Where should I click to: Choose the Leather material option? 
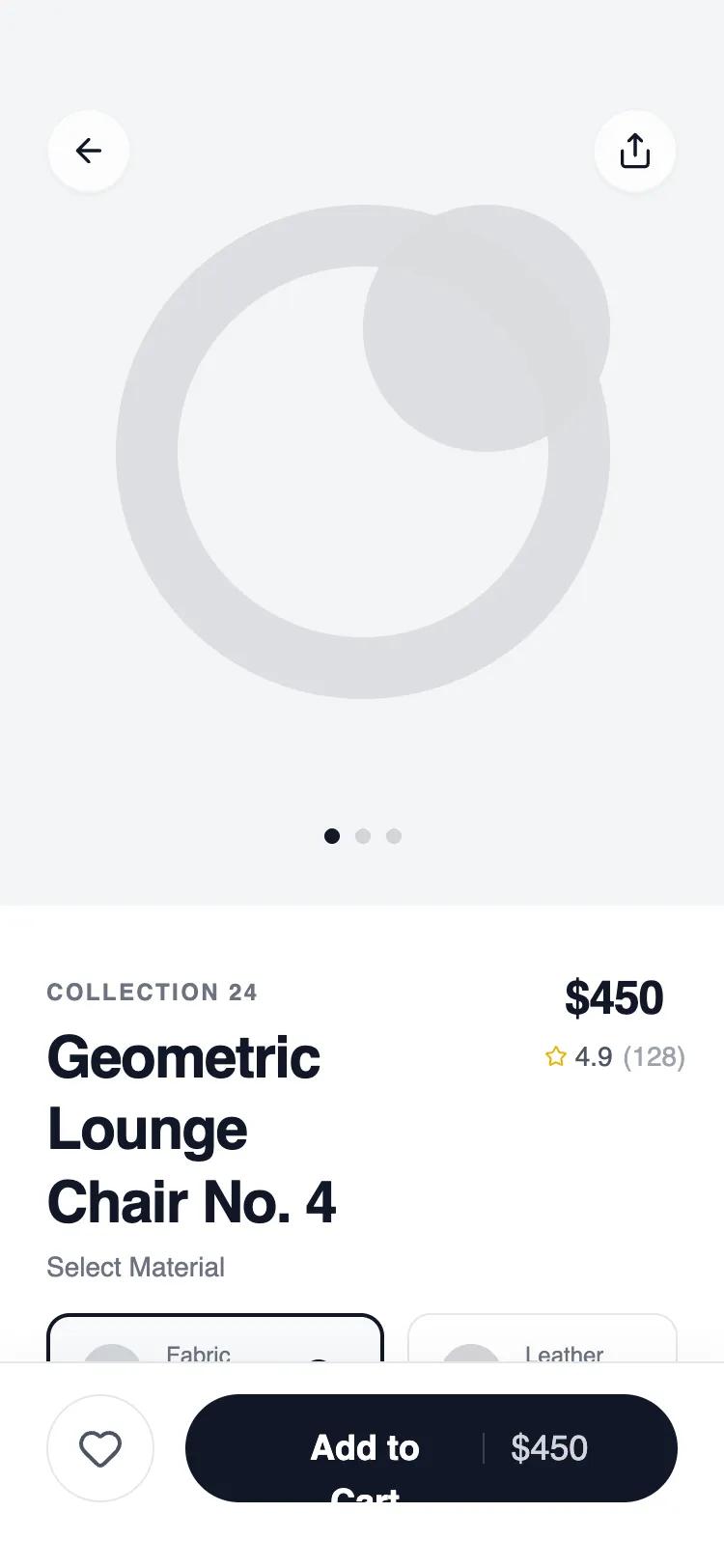[543, 1340]
